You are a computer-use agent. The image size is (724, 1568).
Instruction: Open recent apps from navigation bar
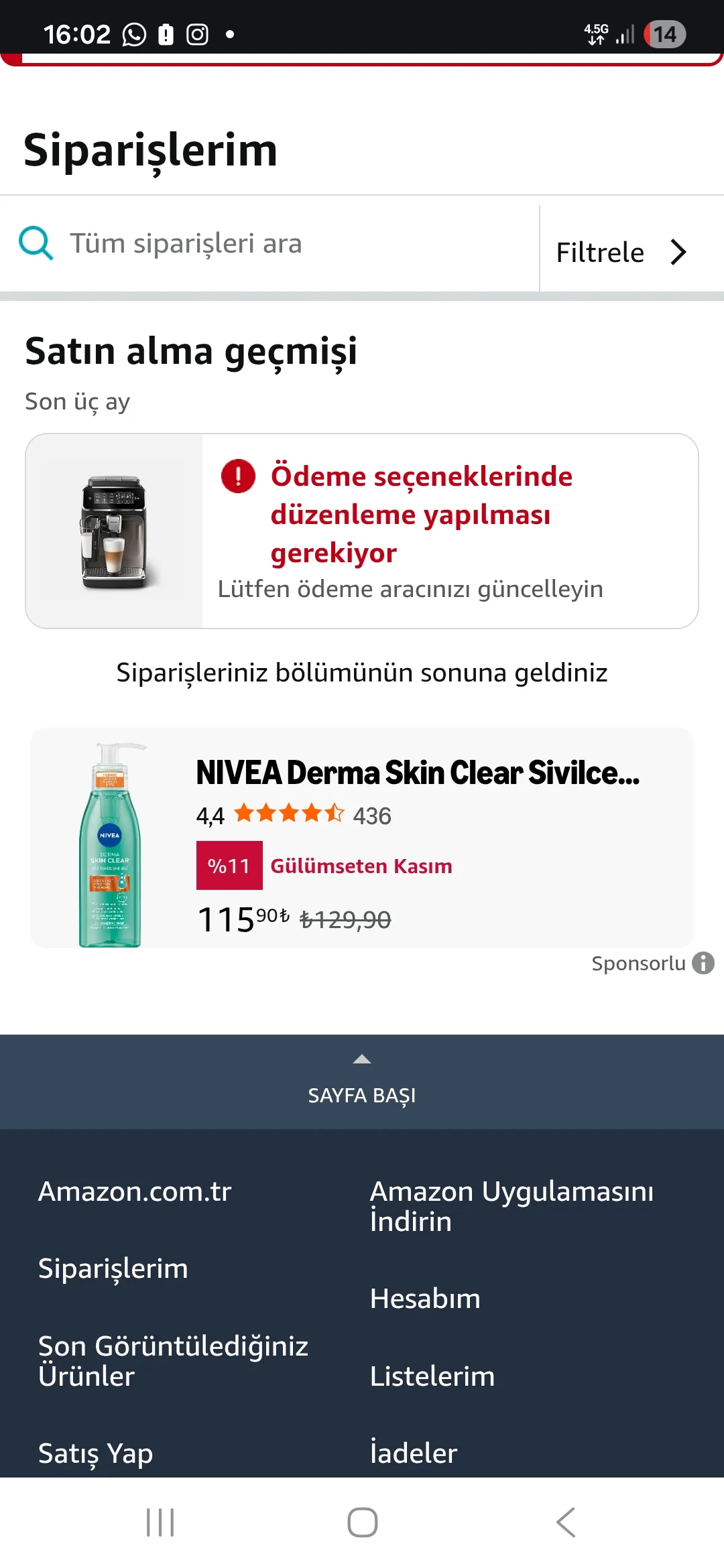coord(160,1522)
